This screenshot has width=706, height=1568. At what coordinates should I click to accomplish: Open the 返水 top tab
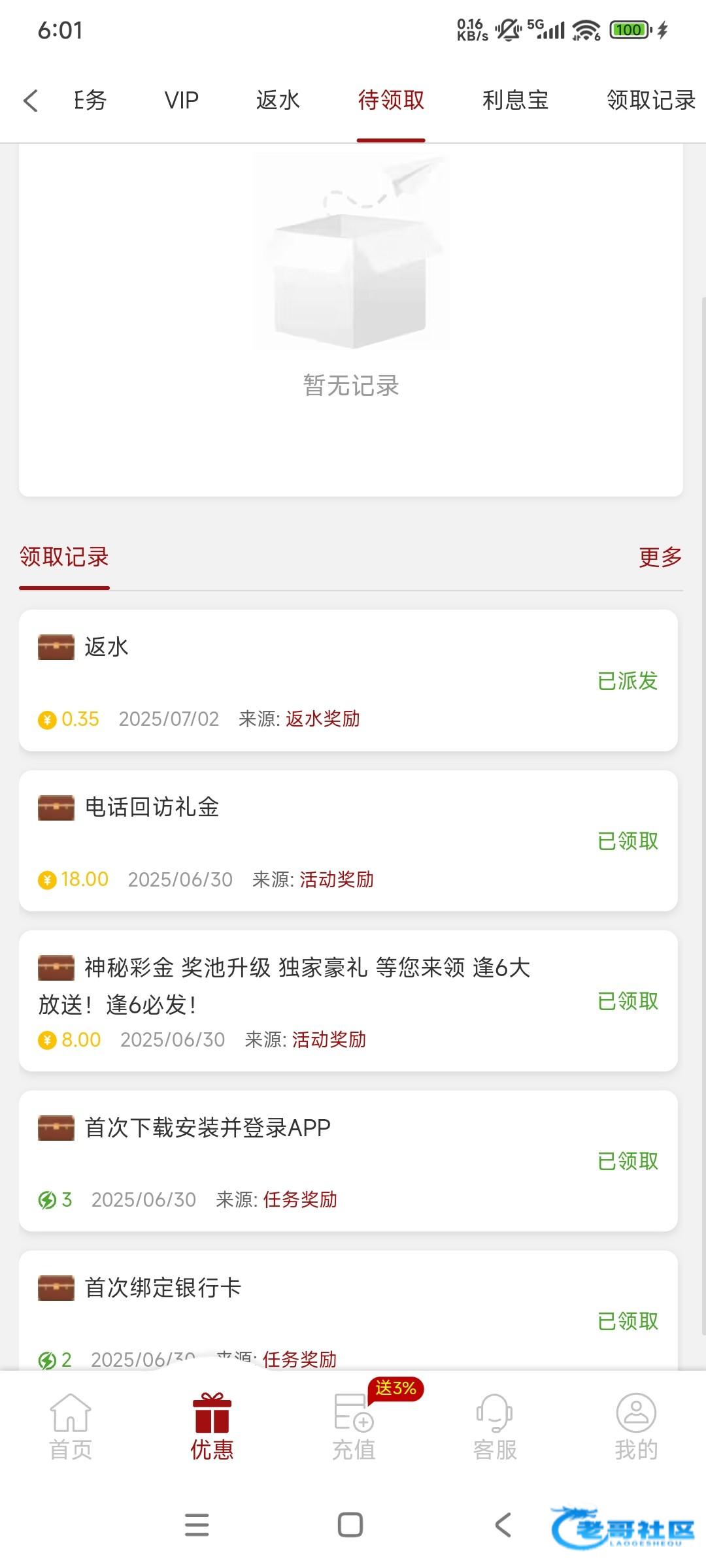[278, 101]
